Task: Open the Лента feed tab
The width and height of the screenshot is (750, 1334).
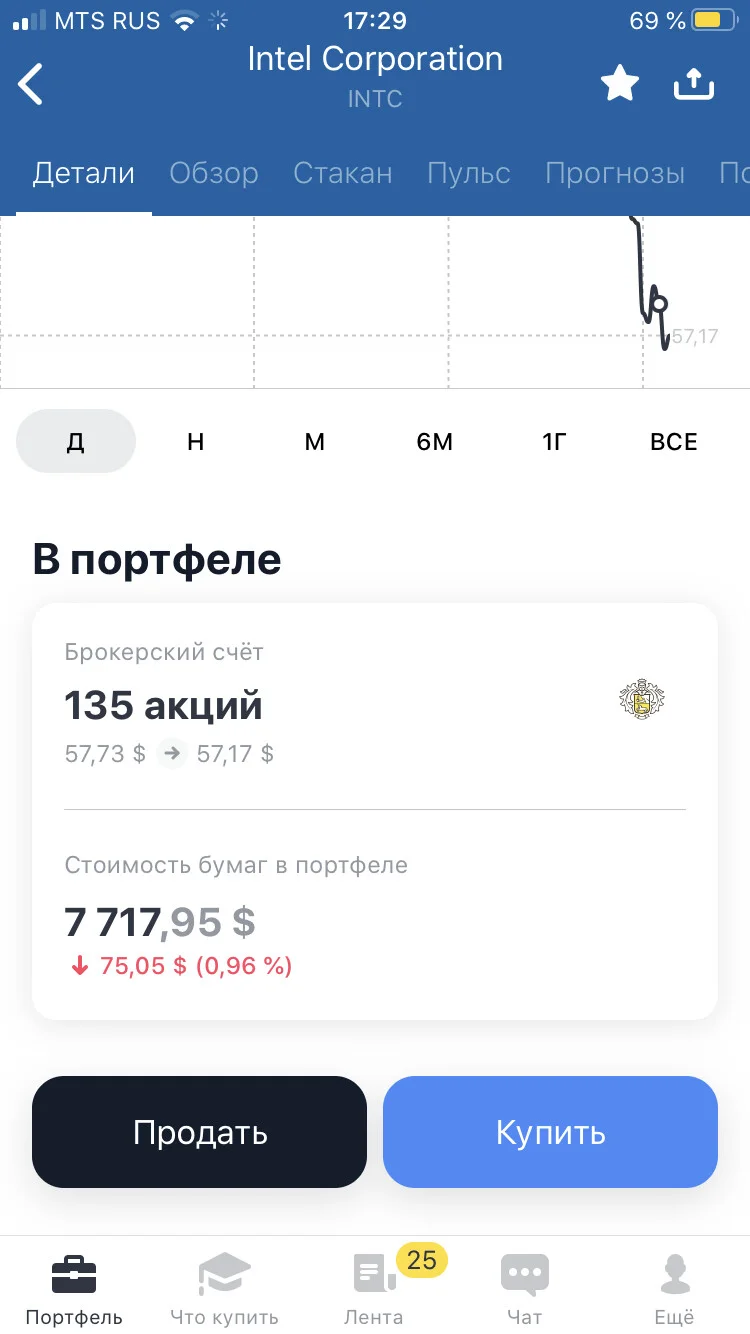Action: tap(374, 1288)
